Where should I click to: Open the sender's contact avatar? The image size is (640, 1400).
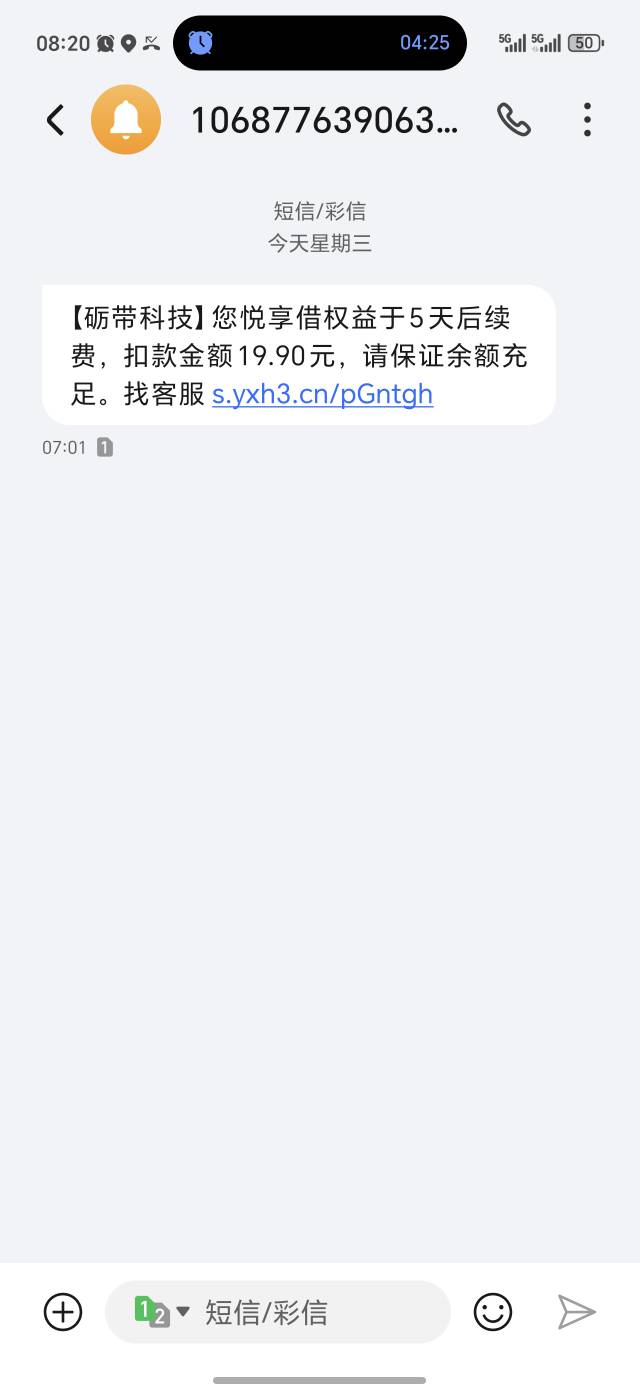pos(126,120)
